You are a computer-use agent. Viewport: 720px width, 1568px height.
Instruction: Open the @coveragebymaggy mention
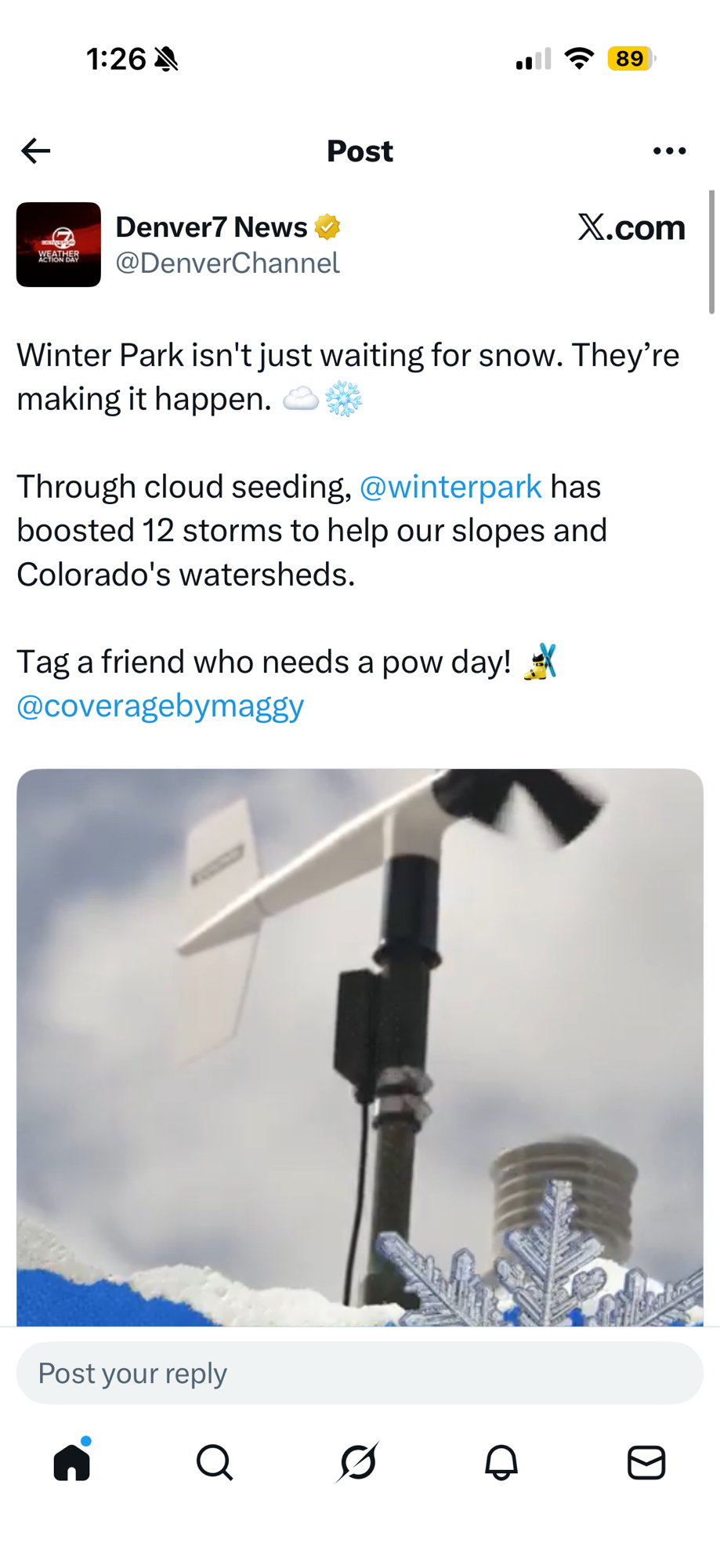point(161,706)
